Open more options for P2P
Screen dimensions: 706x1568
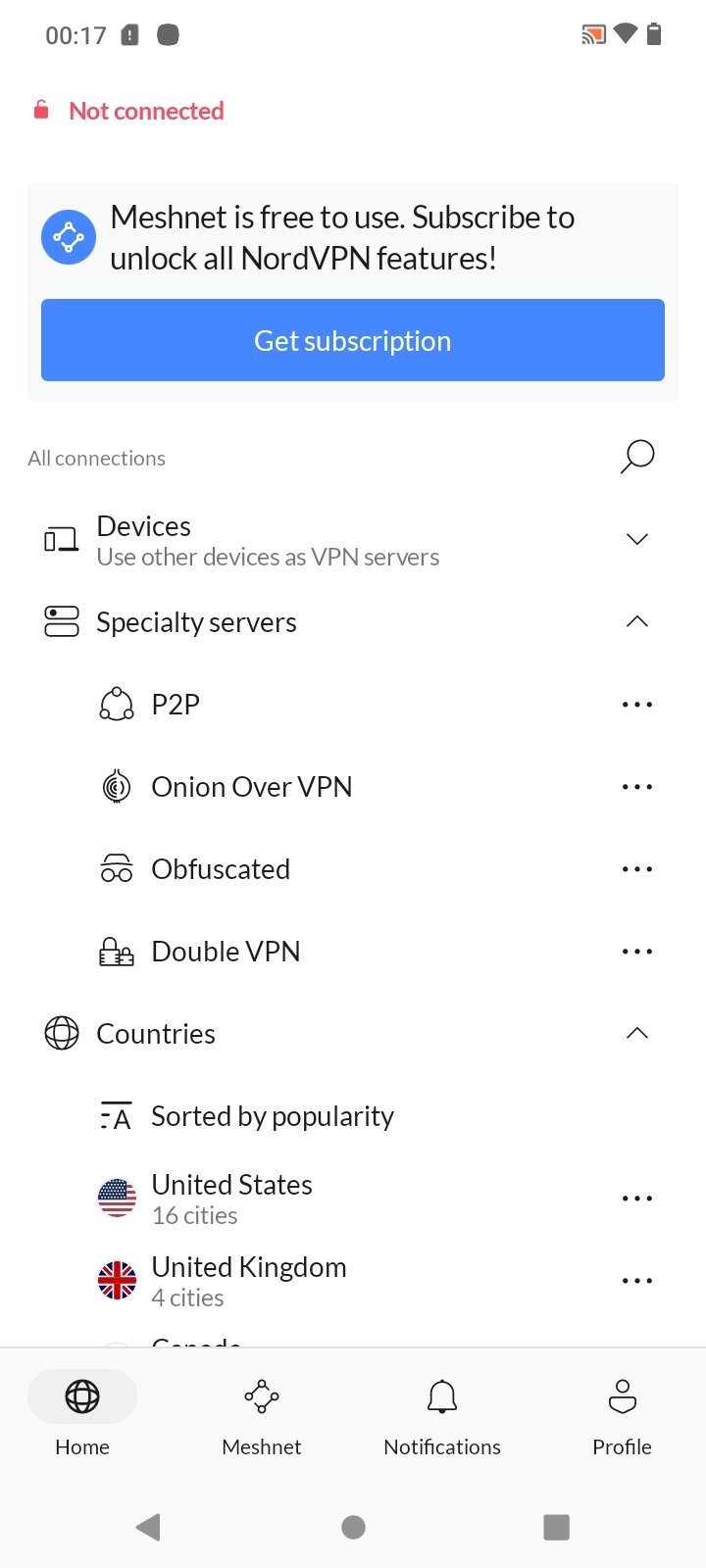point(637,705)
